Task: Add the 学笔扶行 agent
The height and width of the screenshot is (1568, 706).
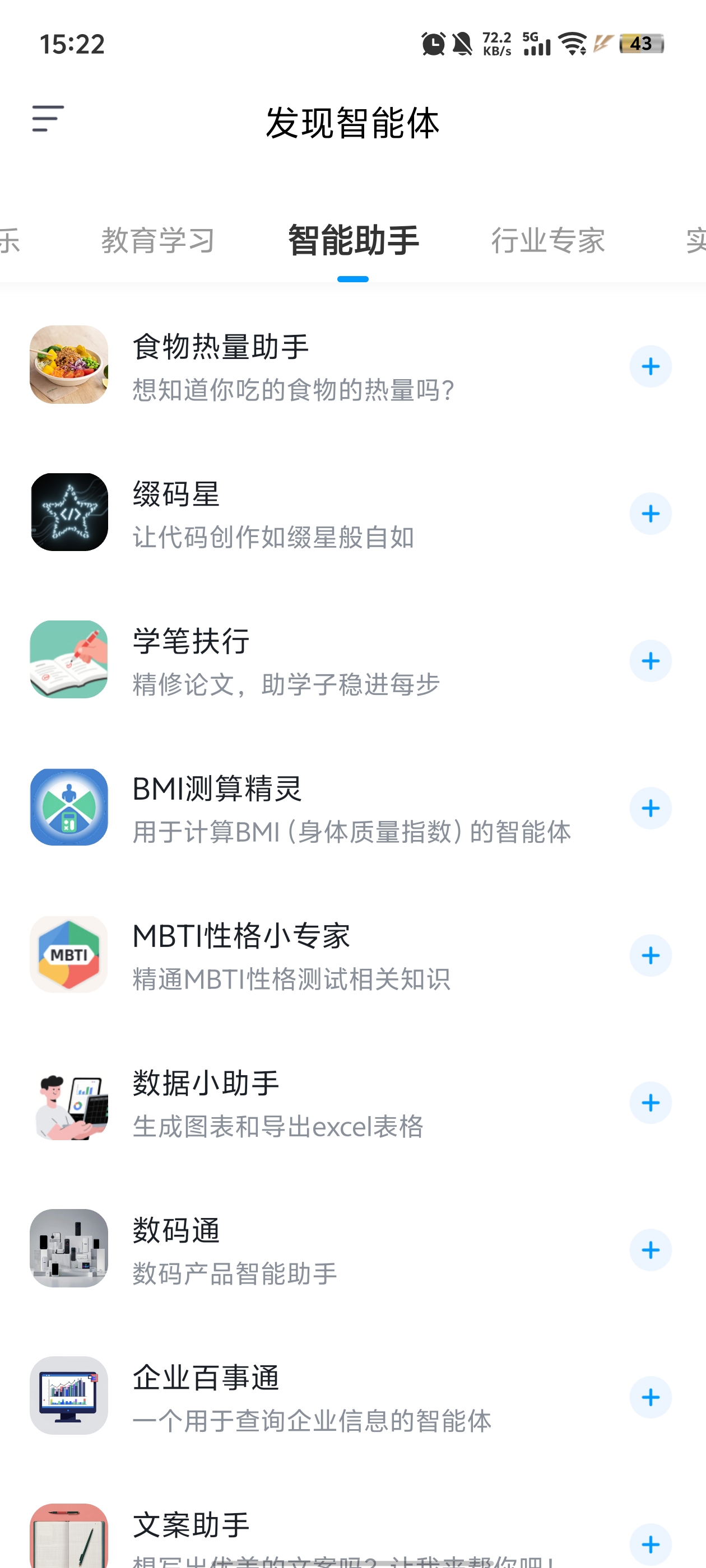Action: (x=650, y=661)
